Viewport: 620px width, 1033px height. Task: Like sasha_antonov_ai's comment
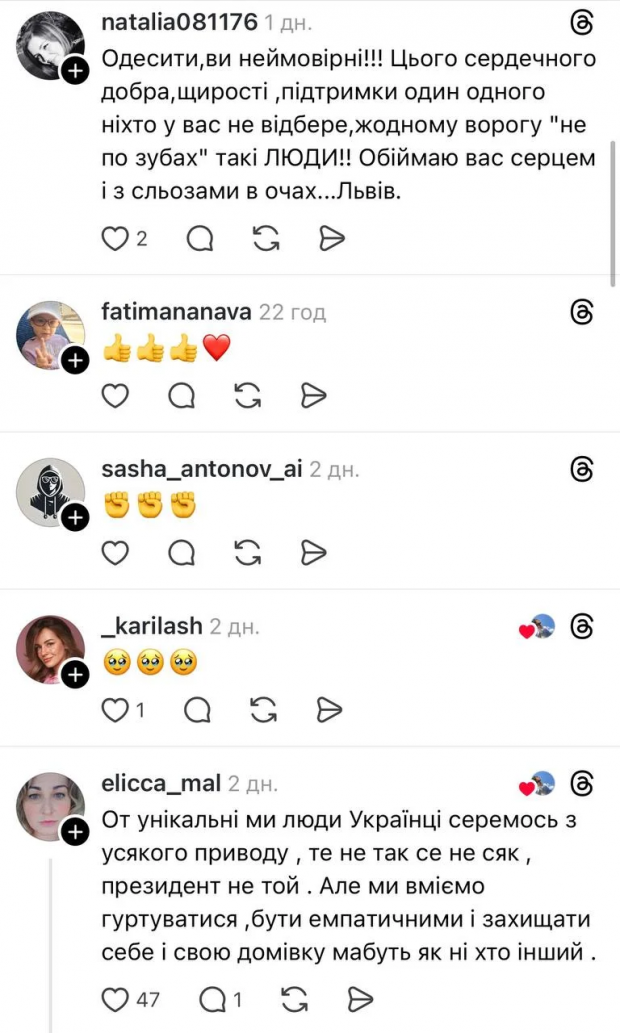[x=116, y=552]
